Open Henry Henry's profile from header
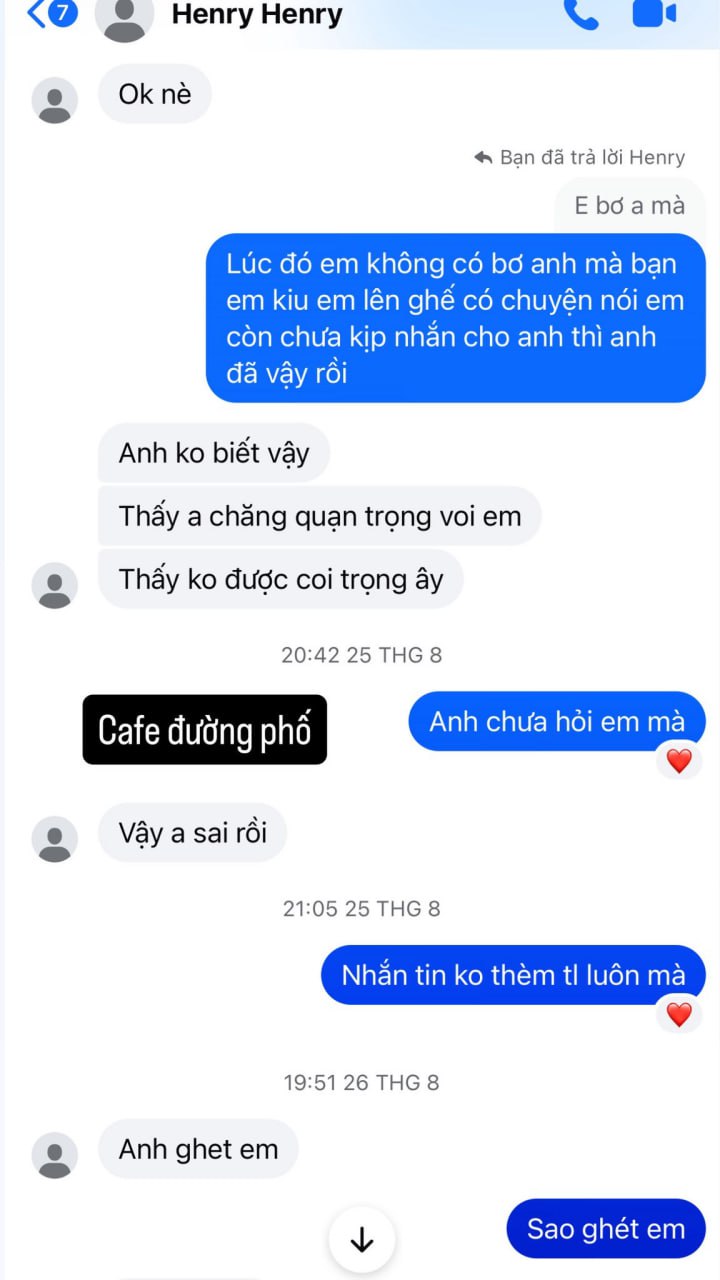The height and width of the screenshot is (1280, 720). [x=257, y=15]
